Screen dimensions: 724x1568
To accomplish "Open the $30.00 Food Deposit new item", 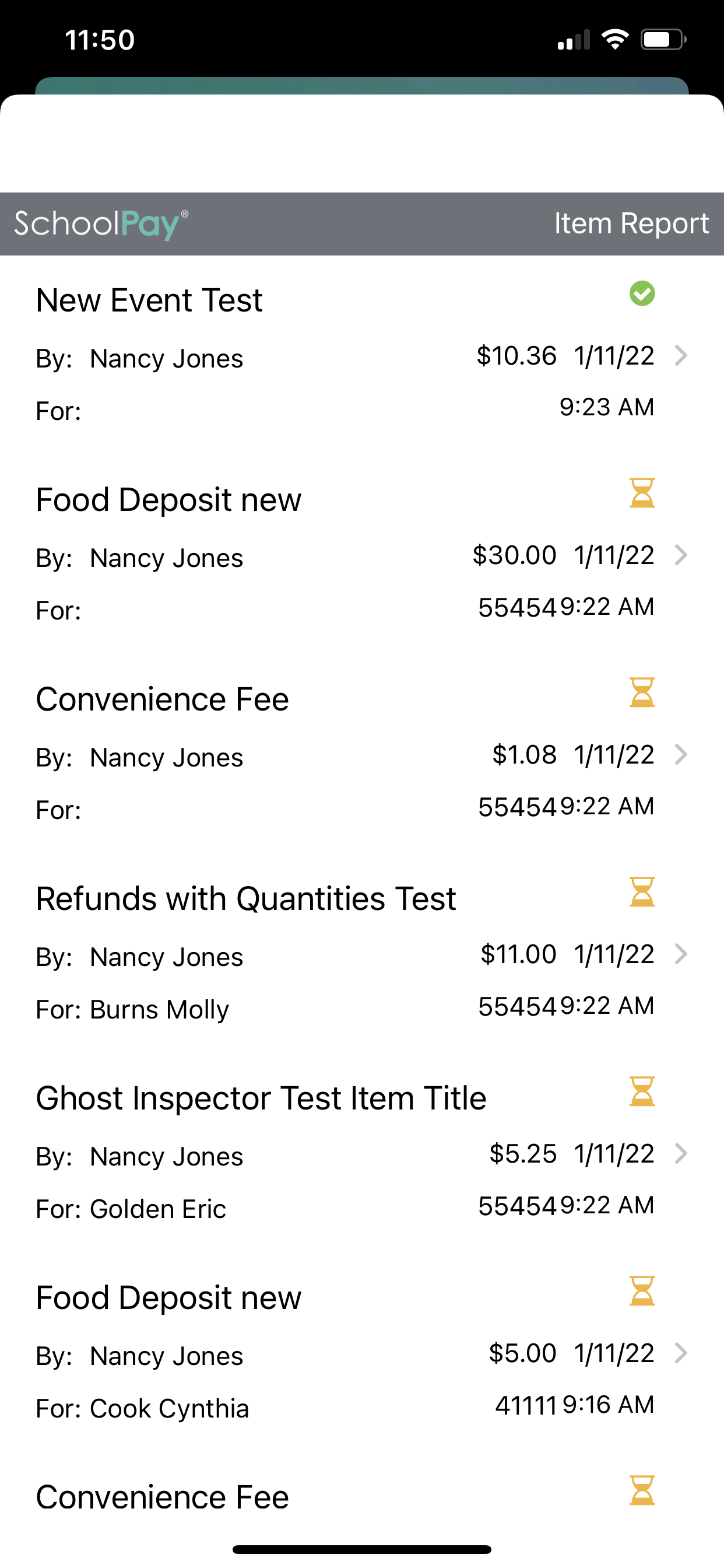I will coord(362,554).
